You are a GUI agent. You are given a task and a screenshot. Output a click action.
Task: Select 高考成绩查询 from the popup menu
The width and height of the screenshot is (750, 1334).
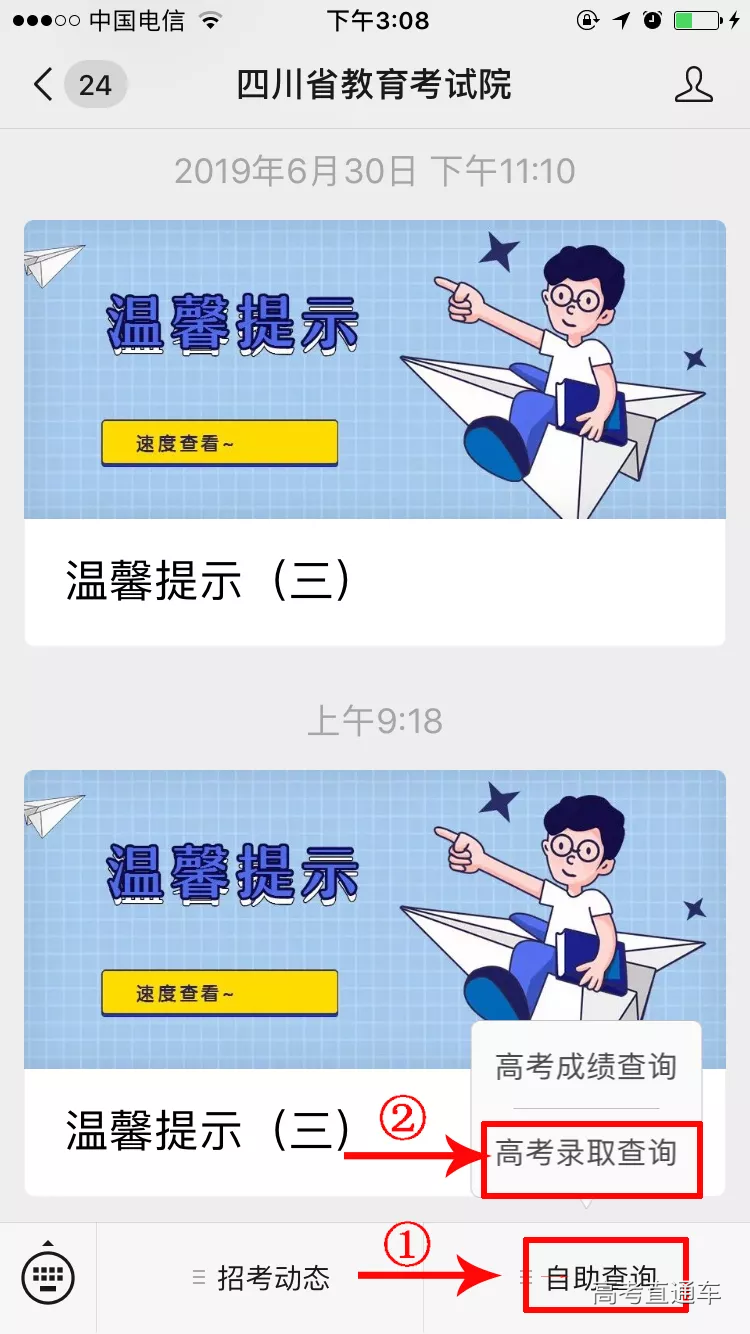click(586, 1067)
